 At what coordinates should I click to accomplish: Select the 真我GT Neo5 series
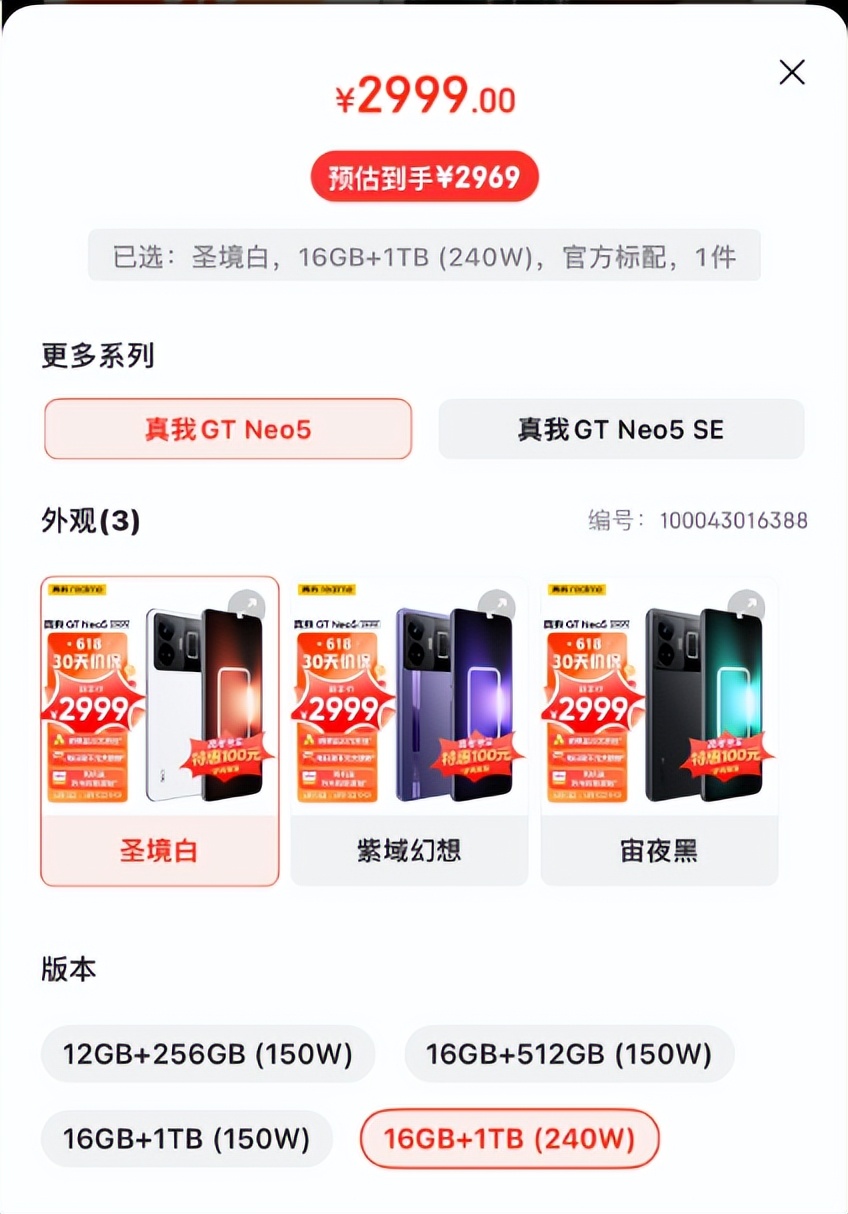tap(228, 429)
